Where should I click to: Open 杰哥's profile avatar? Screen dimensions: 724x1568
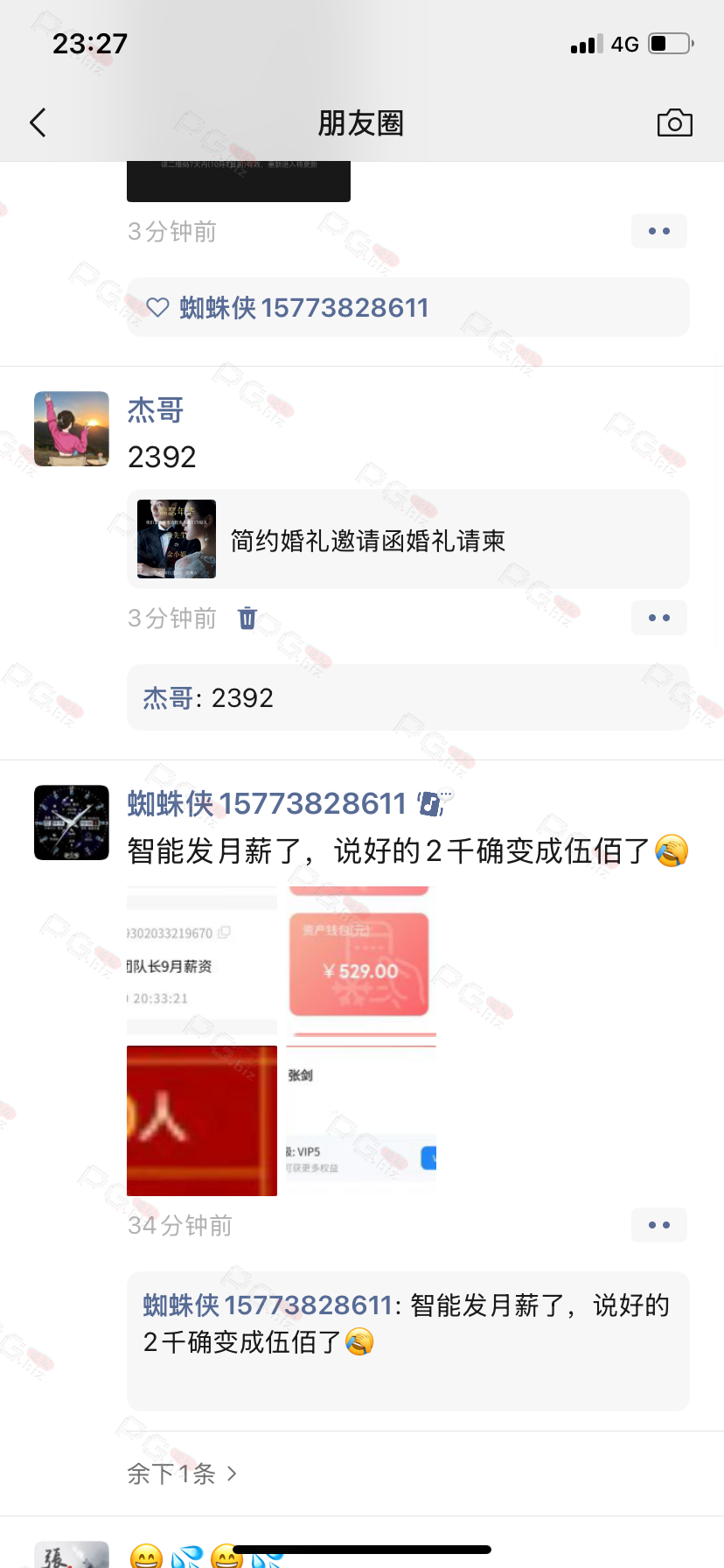click(72, 429)
